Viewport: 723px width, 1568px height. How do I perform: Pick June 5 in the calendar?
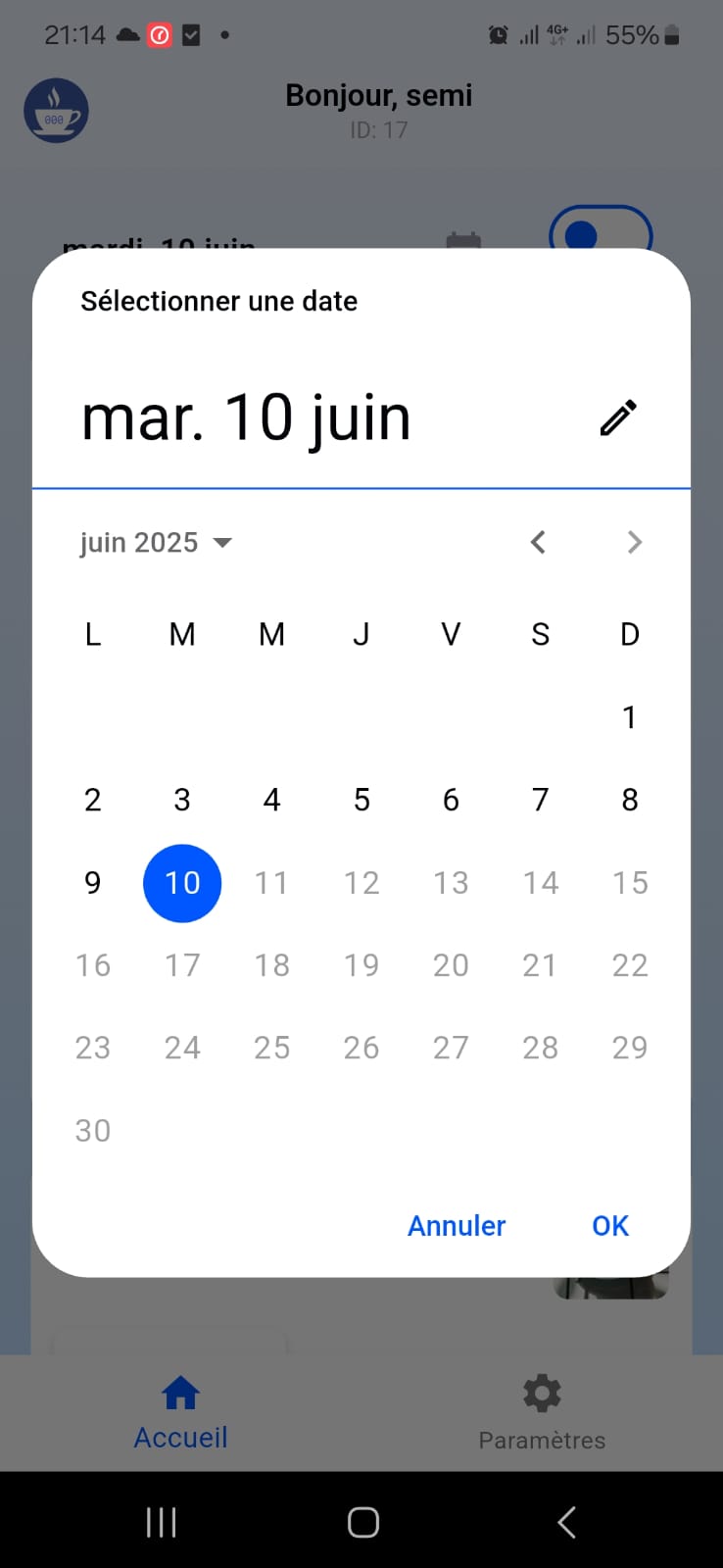click(361, 800)
